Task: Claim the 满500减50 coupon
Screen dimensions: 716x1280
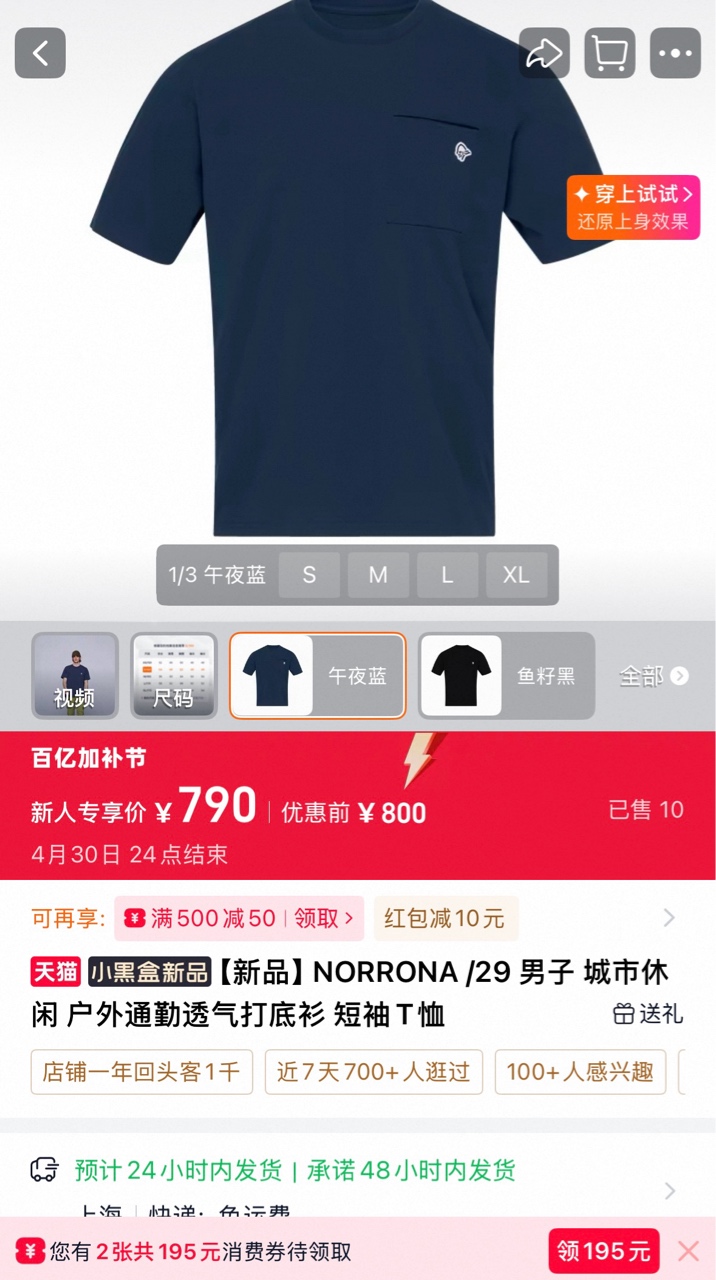Action: [x=239, y=918]
